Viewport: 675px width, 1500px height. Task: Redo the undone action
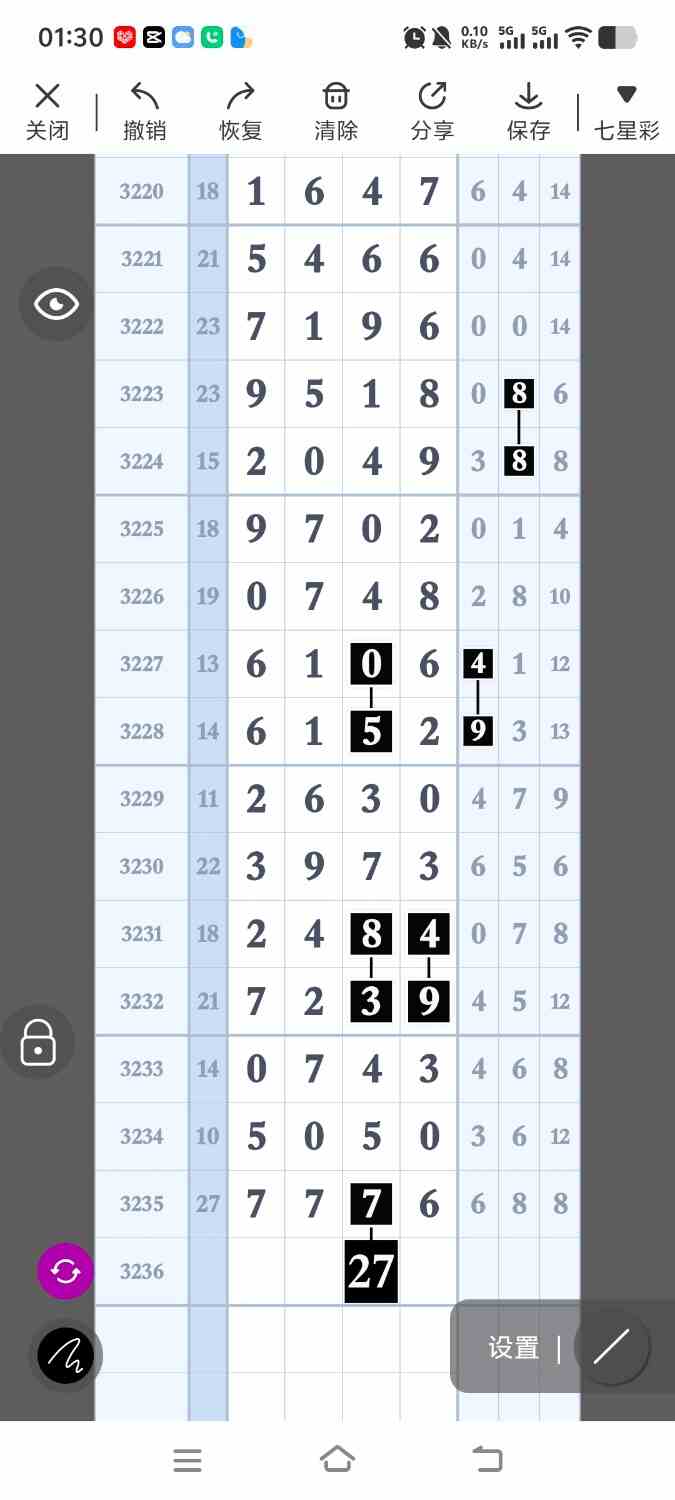240,111
